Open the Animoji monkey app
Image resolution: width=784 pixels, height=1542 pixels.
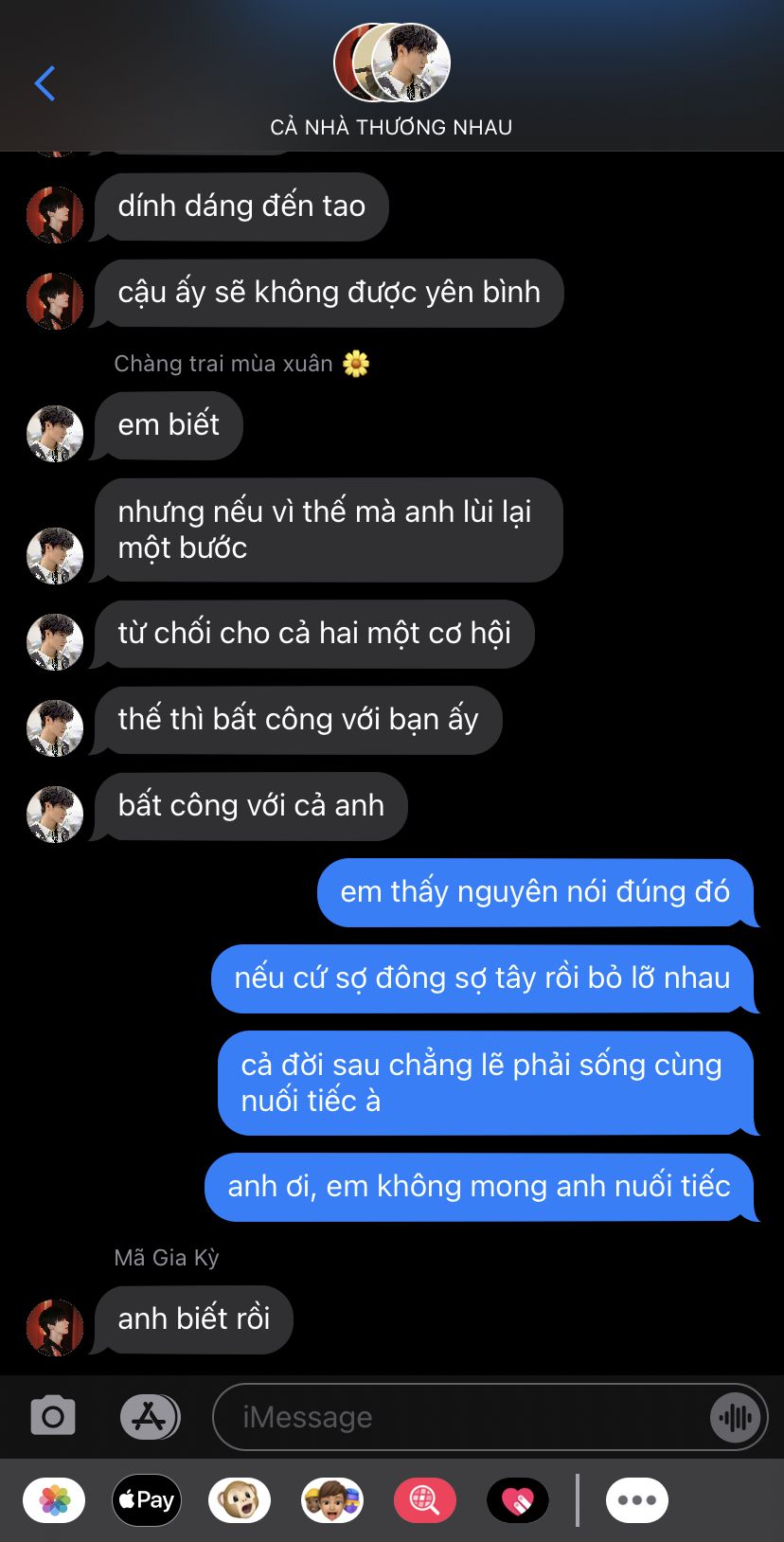[240, 1500]
